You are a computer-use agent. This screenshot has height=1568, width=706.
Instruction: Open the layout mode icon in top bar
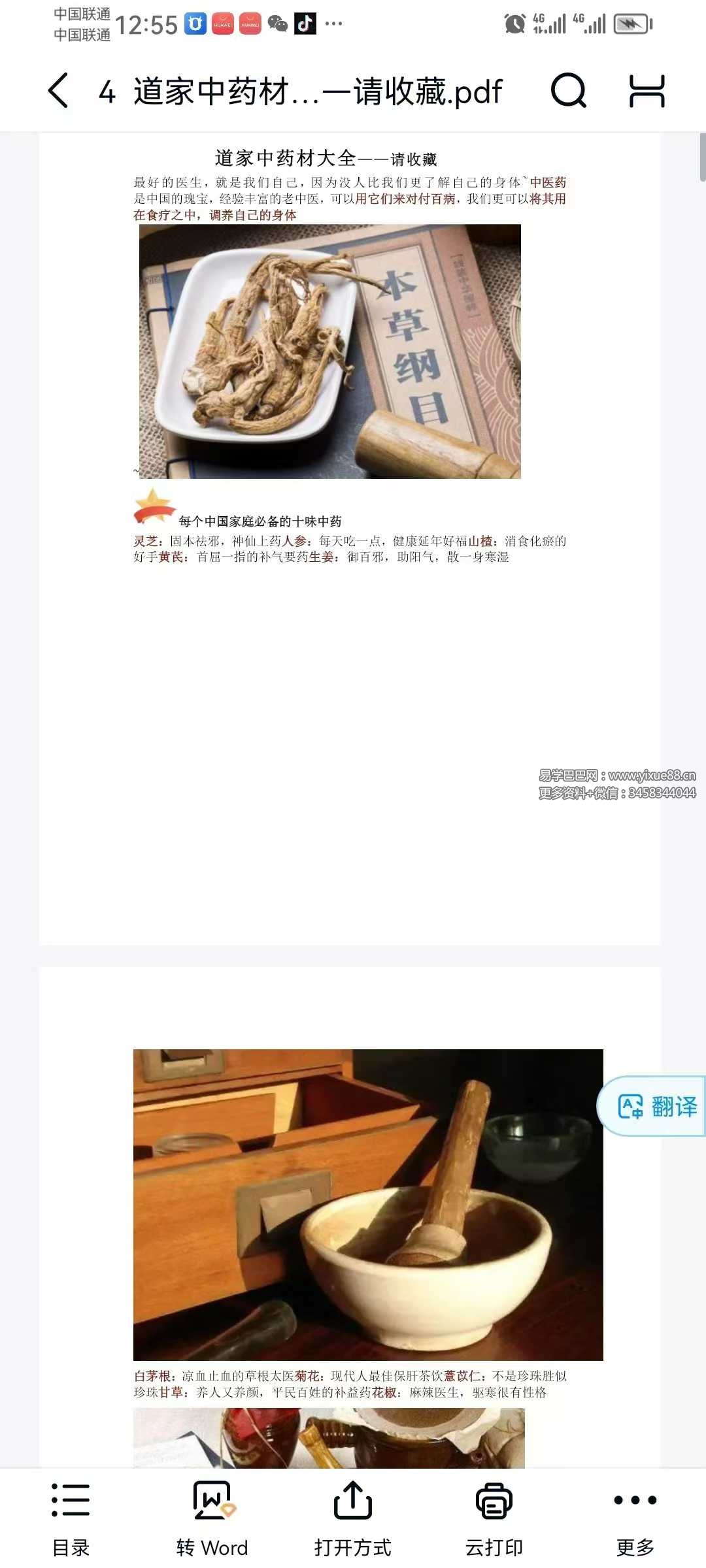647,91
